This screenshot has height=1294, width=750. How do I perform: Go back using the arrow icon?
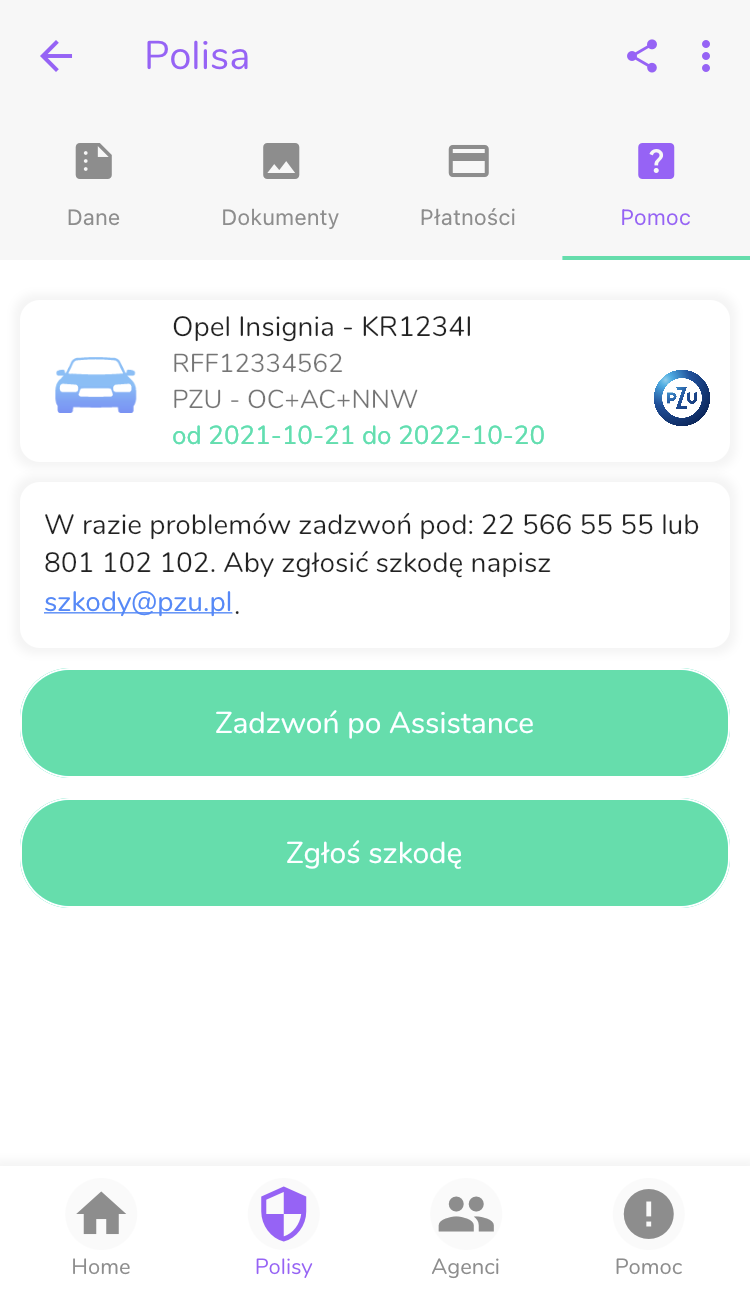click(x=56, y=56)
